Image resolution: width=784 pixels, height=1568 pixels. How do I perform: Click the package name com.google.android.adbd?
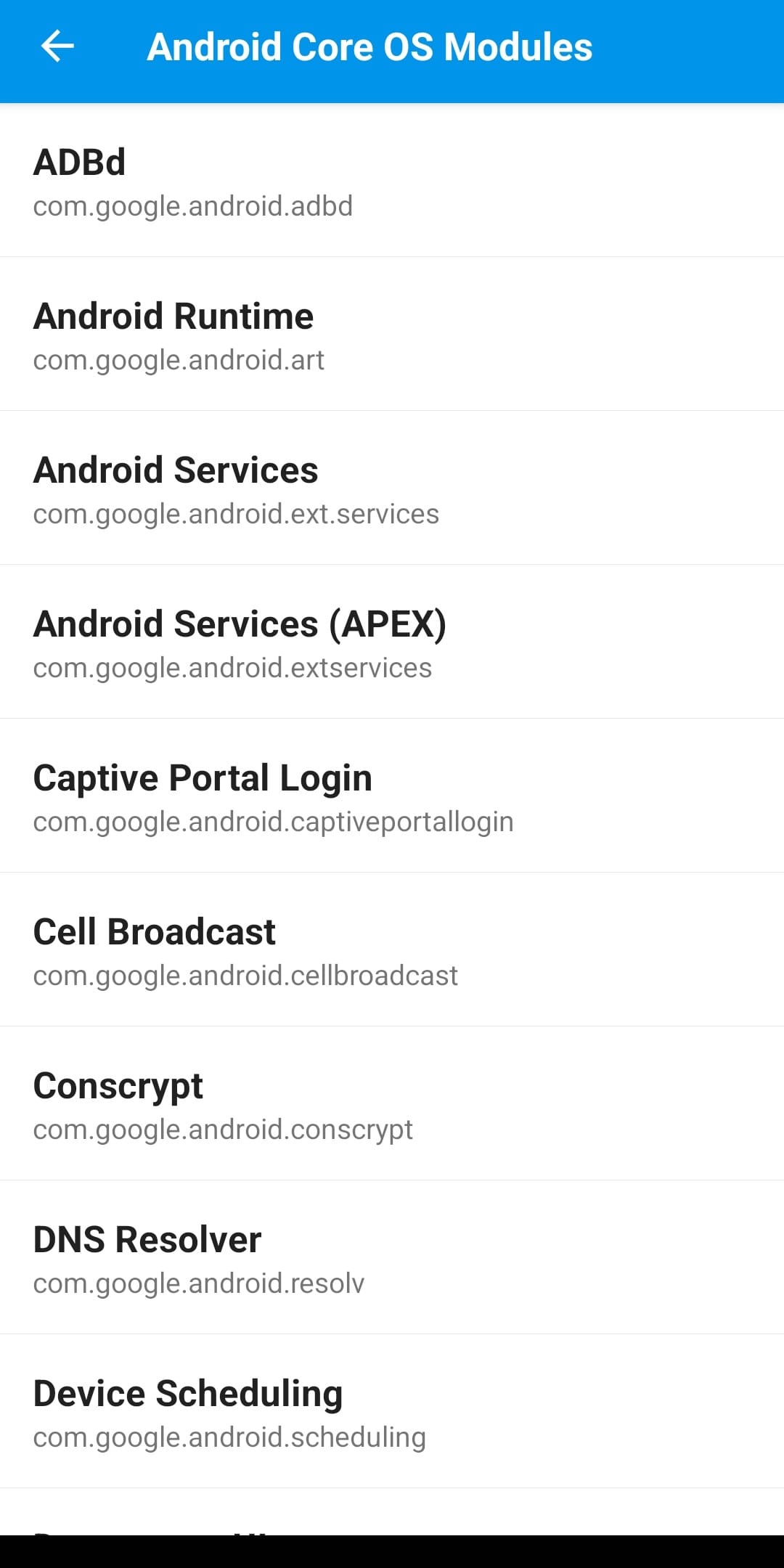[x=192, y=205]
